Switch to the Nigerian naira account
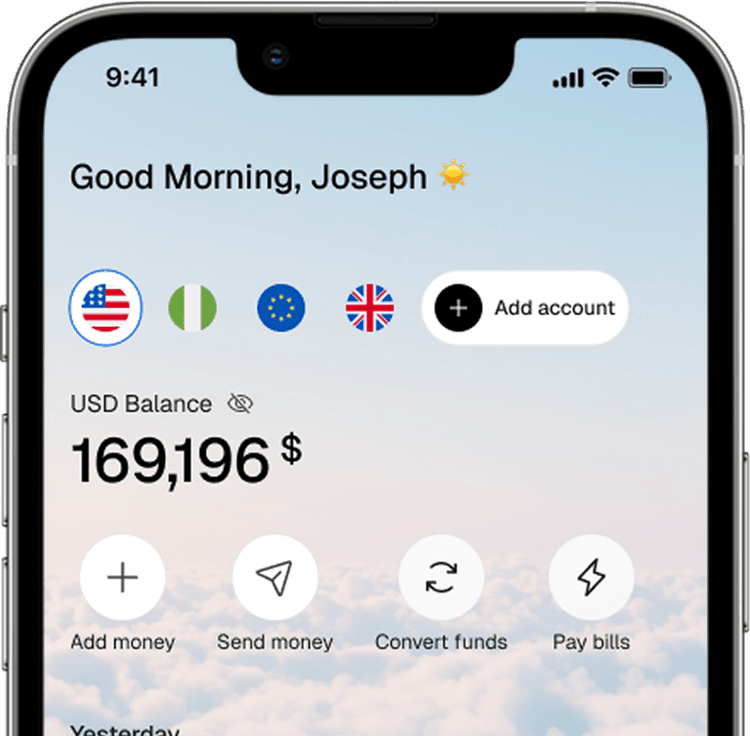 click(x=192, y=308)
